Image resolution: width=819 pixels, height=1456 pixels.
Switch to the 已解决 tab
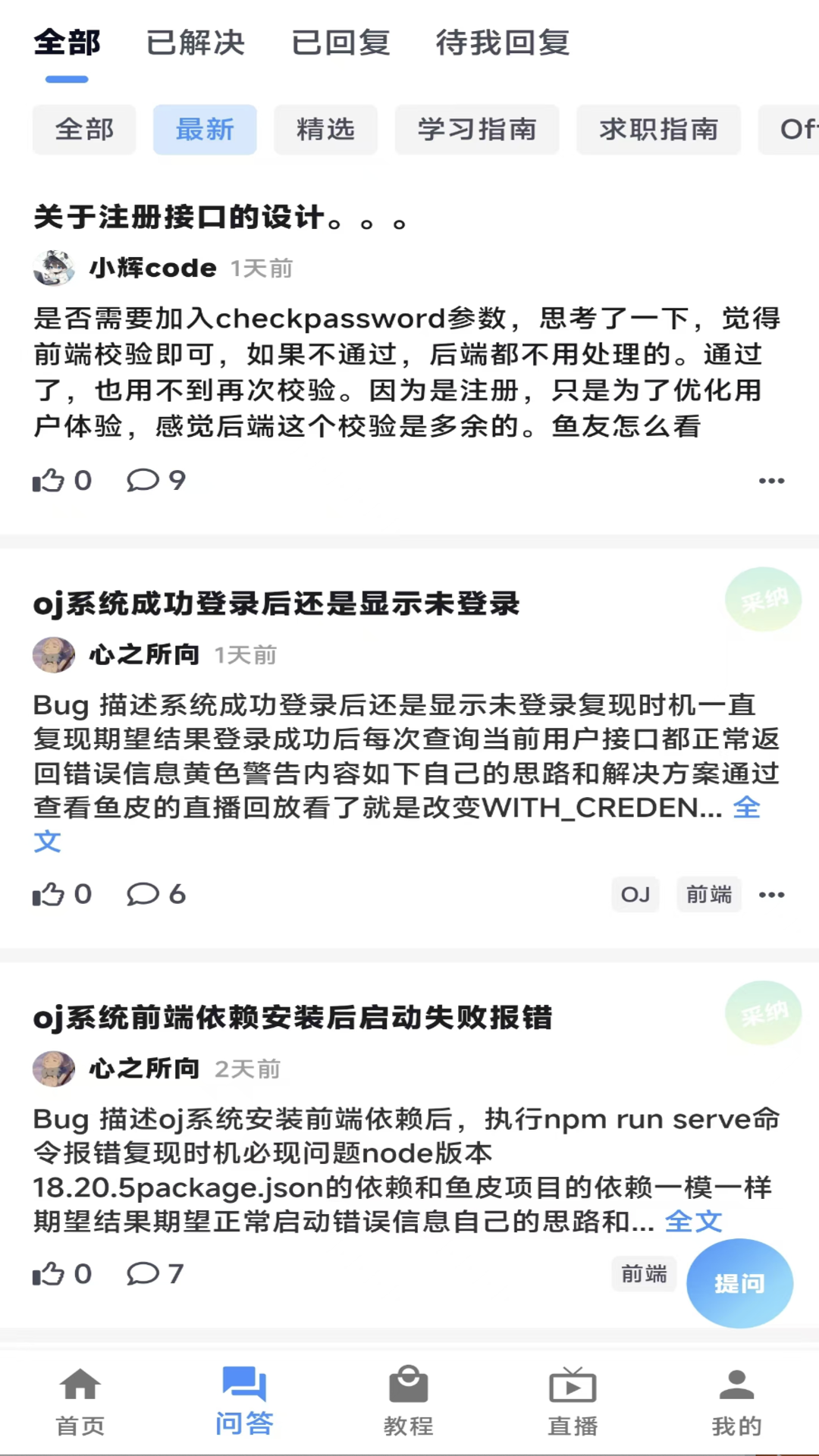[x=196, y=43]
